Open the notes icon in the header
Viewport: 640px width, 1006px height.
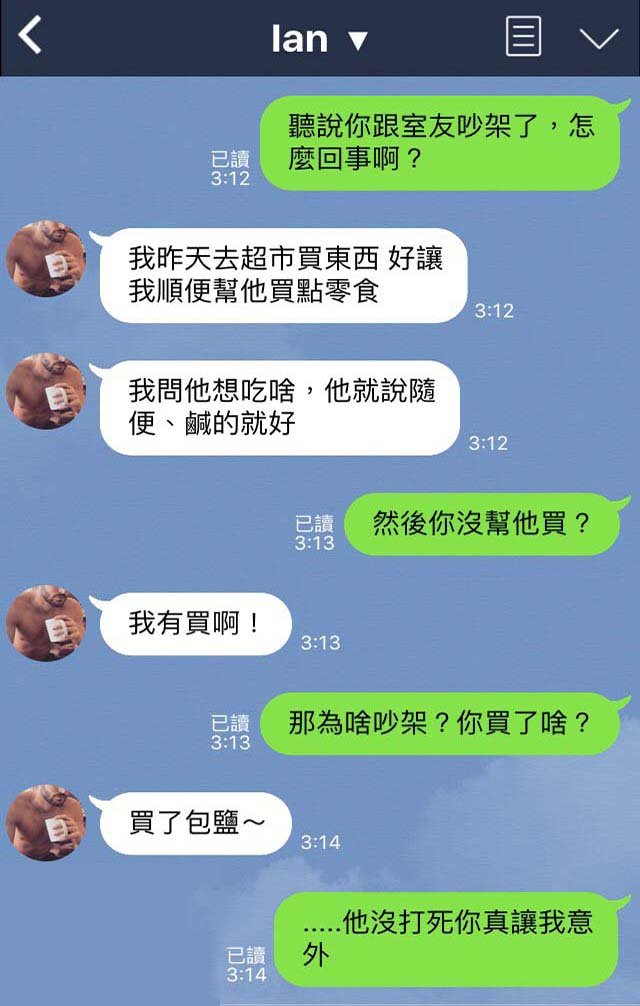[x=522, y=38]
